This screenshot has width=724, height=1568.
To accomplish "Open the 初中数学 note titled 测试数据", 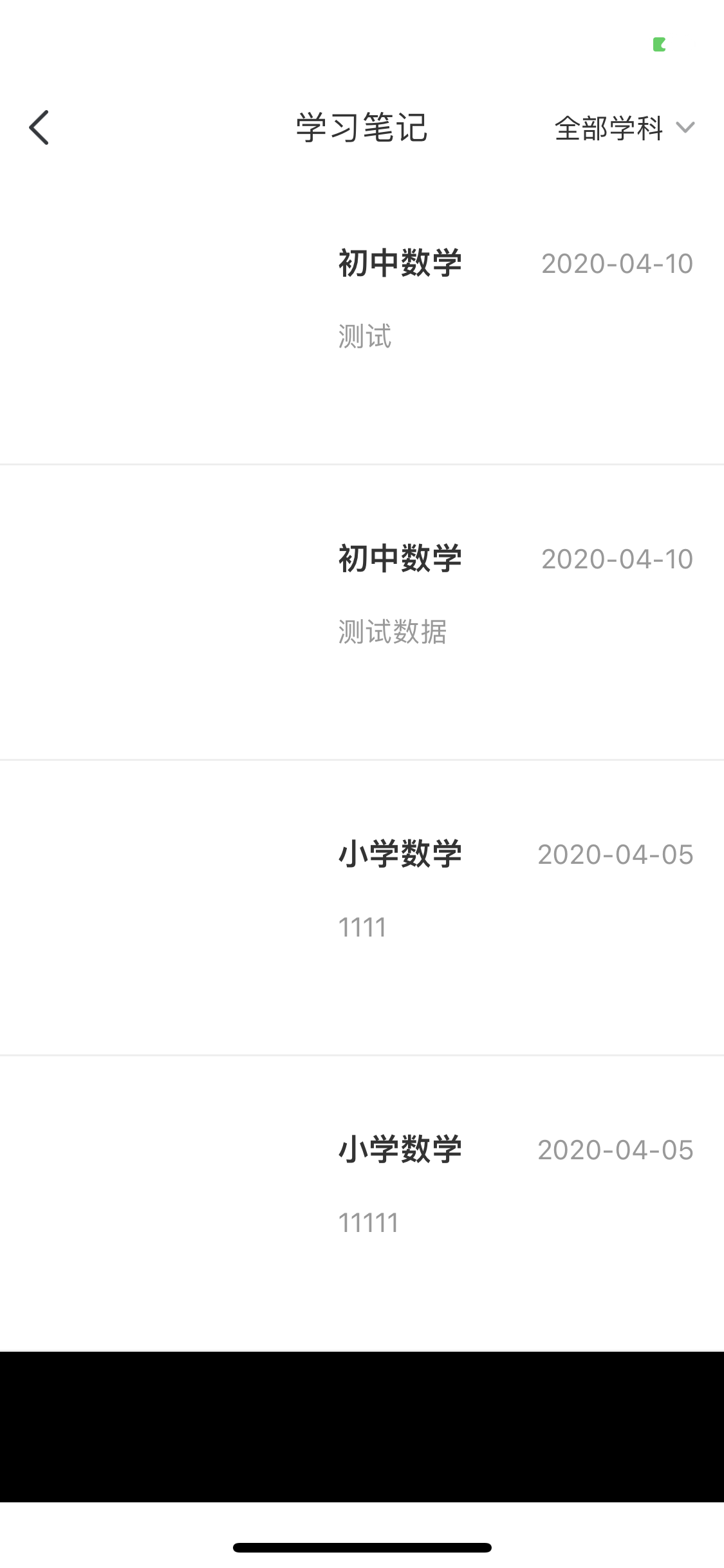I will point(392,631).
